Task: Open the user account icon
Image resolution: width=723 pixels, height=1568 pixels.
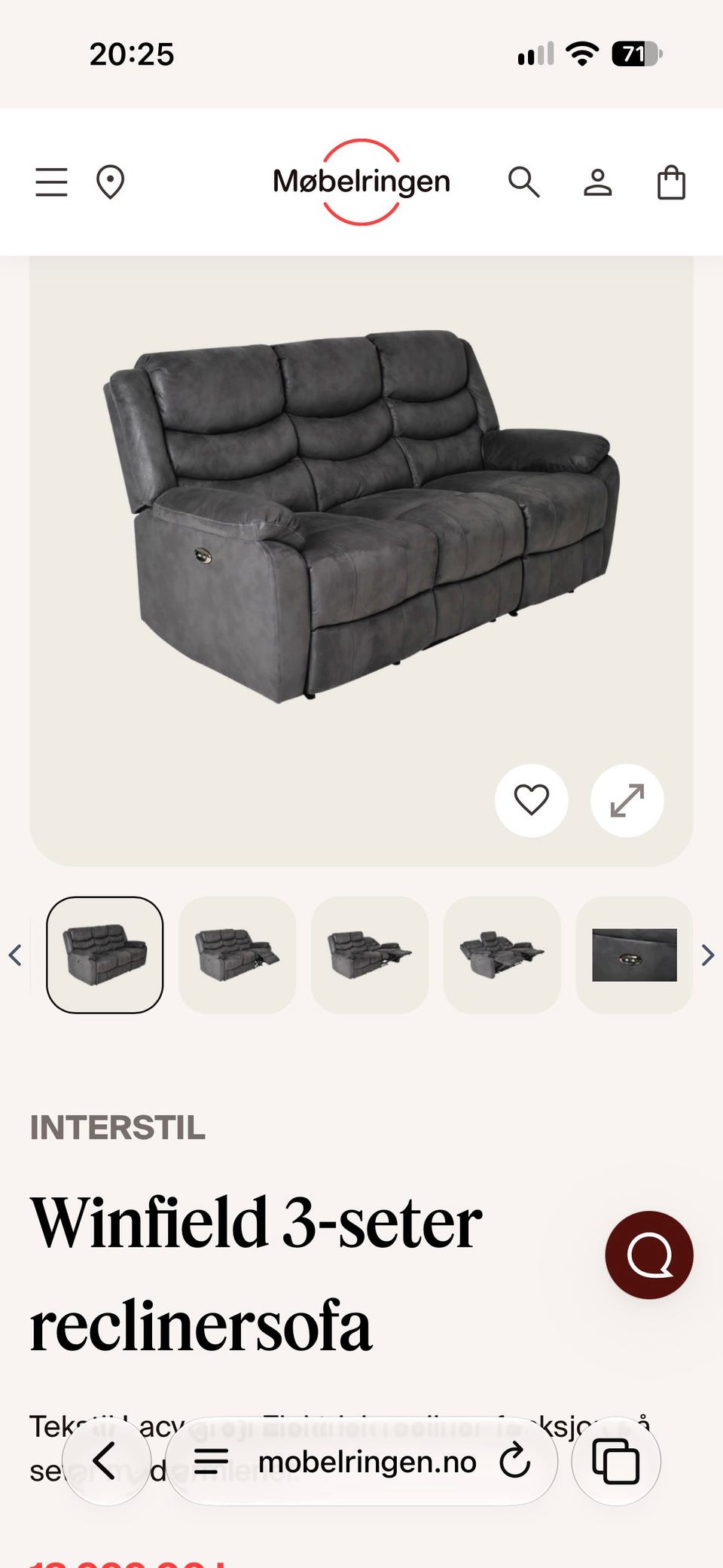Action: (598, 182)
